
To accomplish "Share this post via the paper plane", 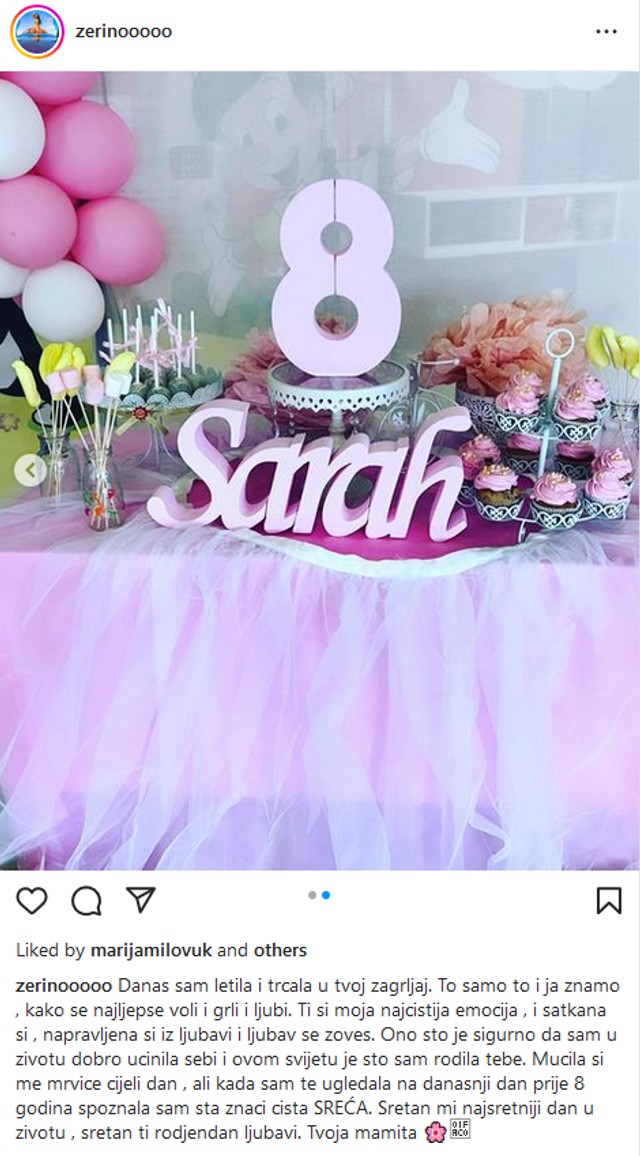I will 140,900.
